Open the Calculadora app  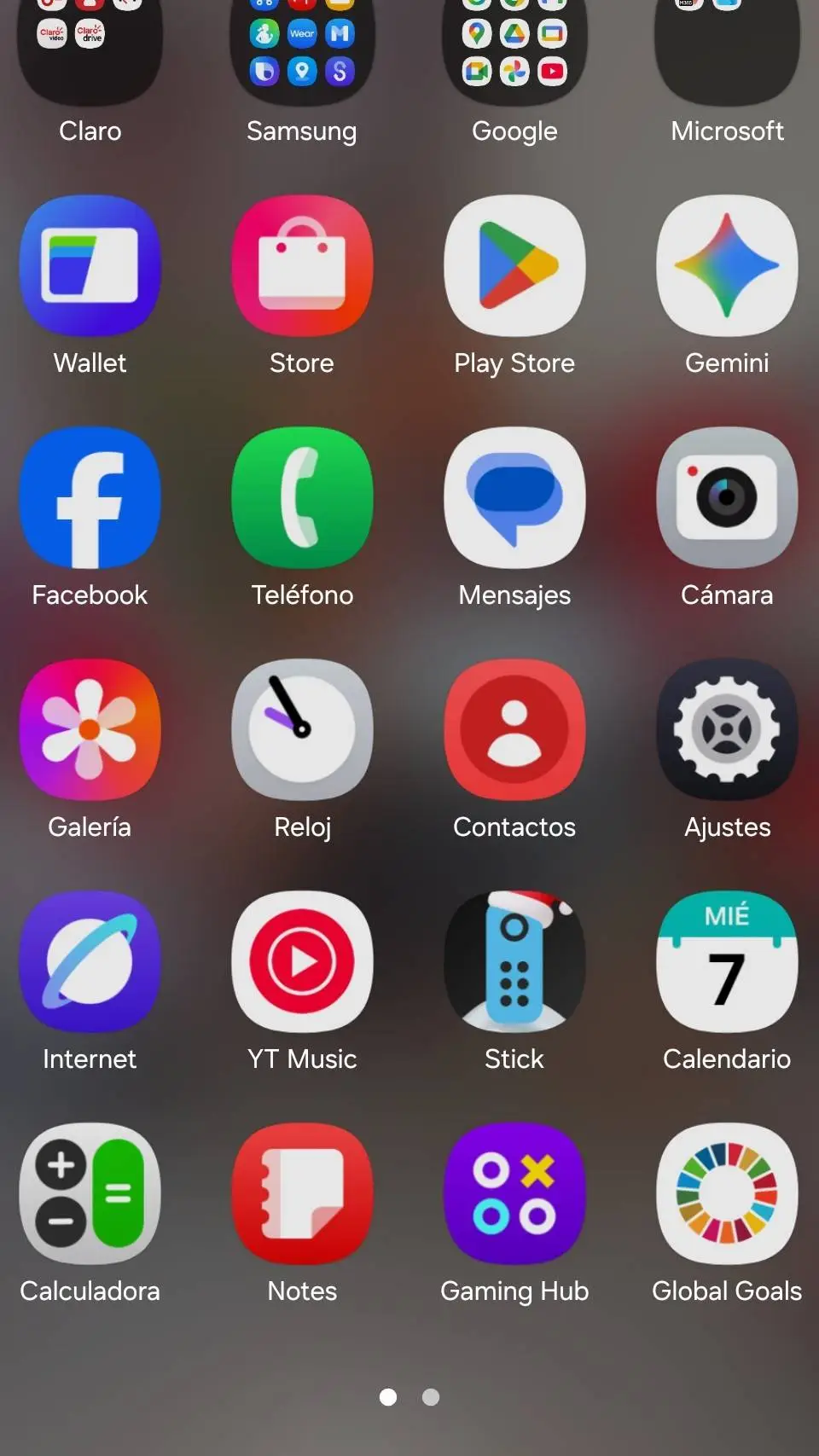90,1194
